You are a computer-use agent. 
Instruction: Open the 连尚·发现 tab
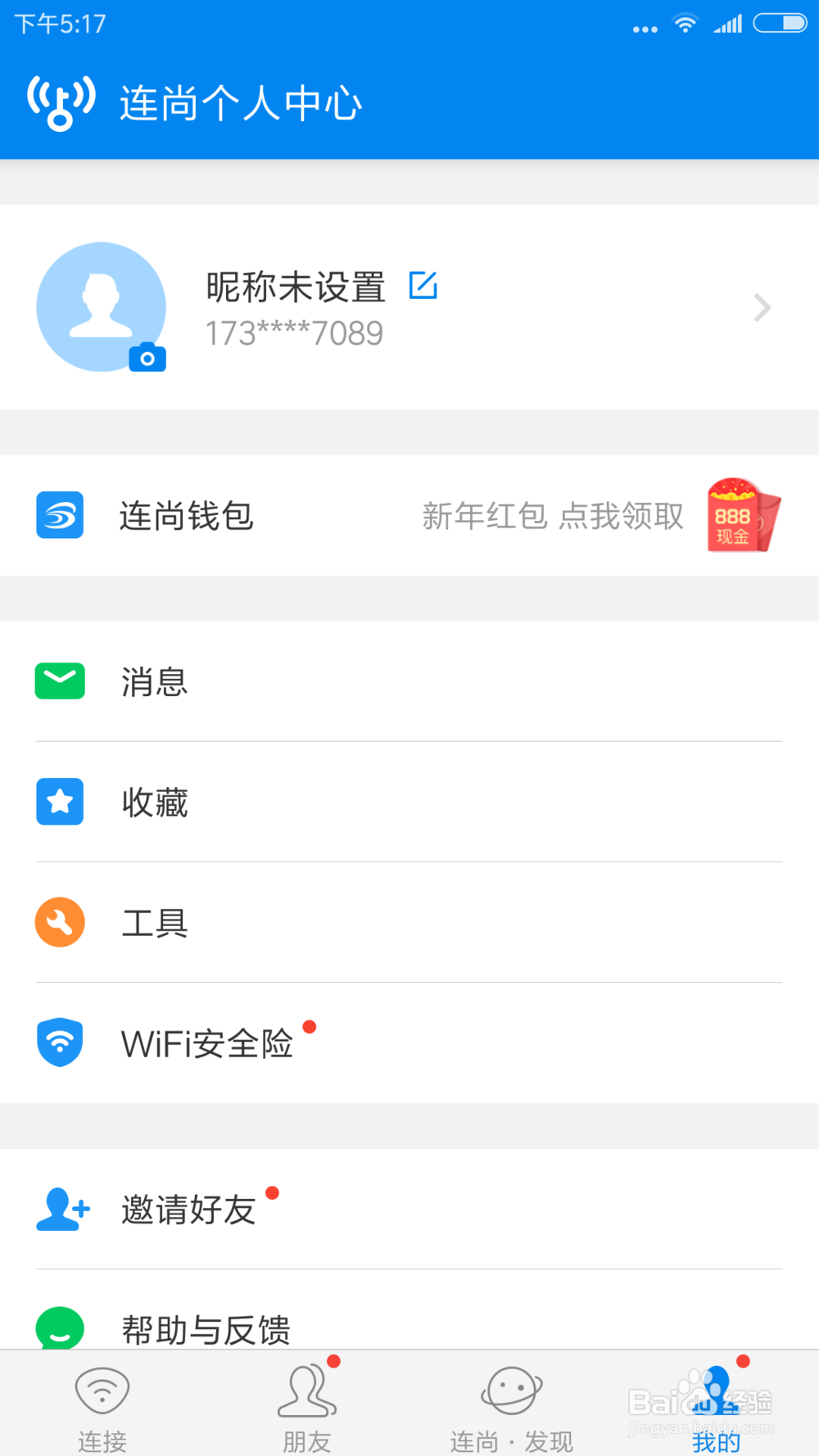[x=511, y=1403]
